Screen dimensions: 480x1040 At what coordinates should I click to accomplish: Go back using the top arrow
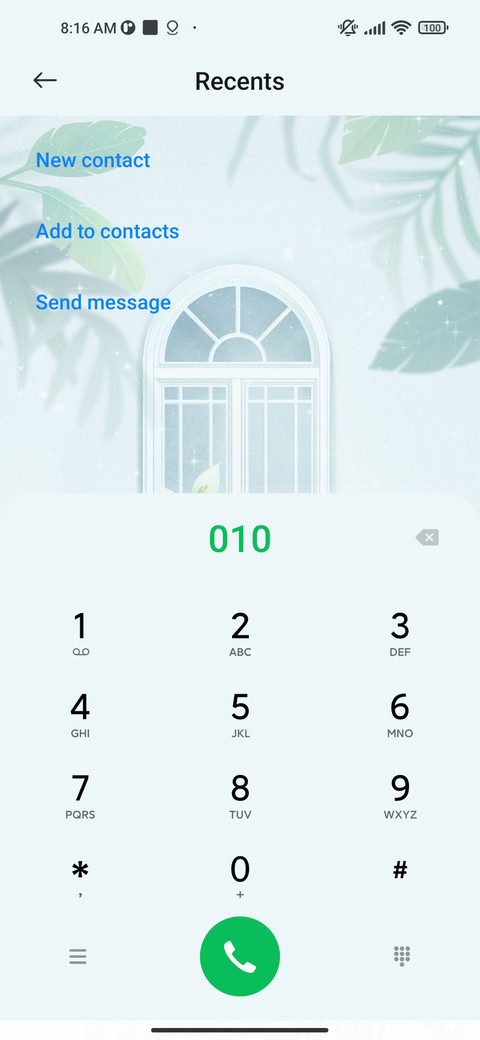tap(45, 80)
